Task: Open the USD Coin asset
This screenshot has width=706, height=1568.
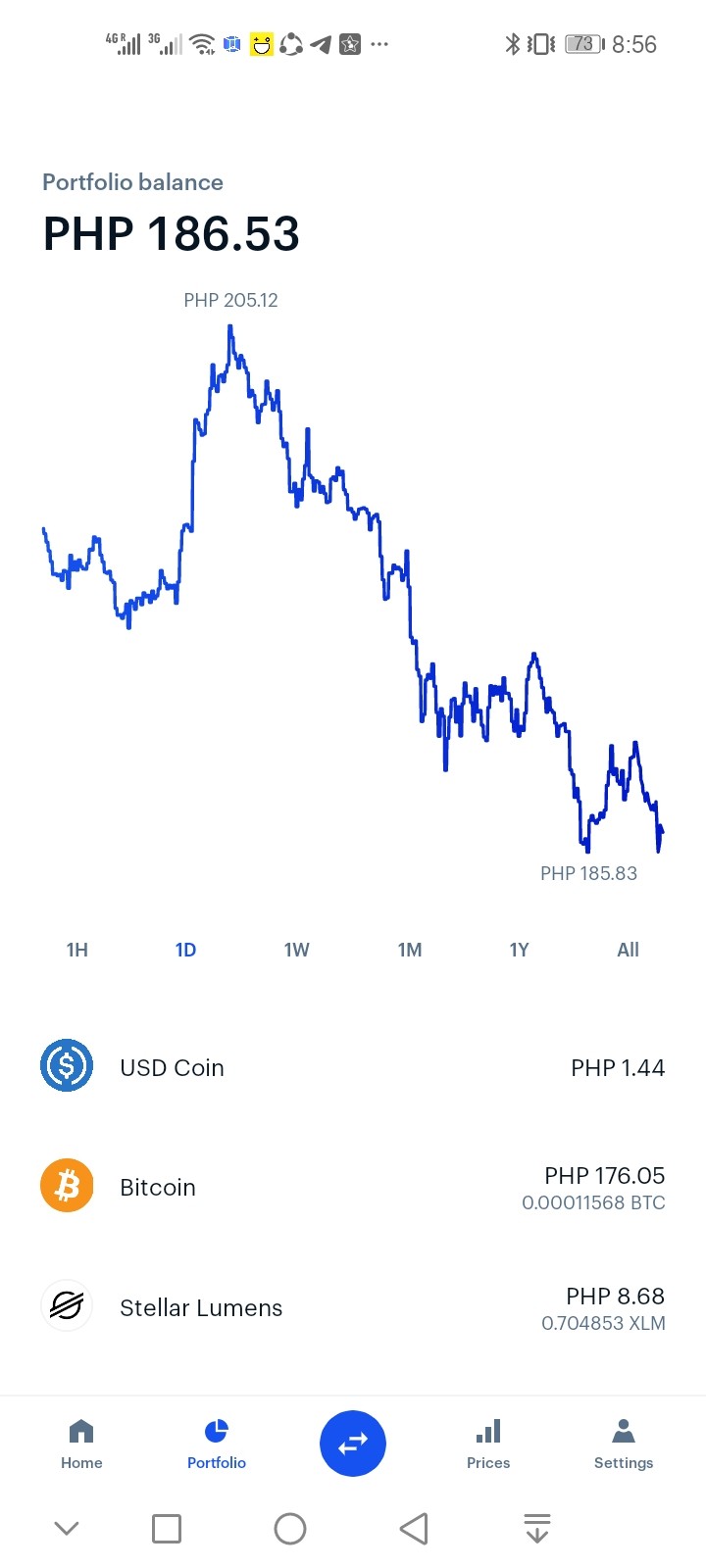Action: [x=353, y=1066]
